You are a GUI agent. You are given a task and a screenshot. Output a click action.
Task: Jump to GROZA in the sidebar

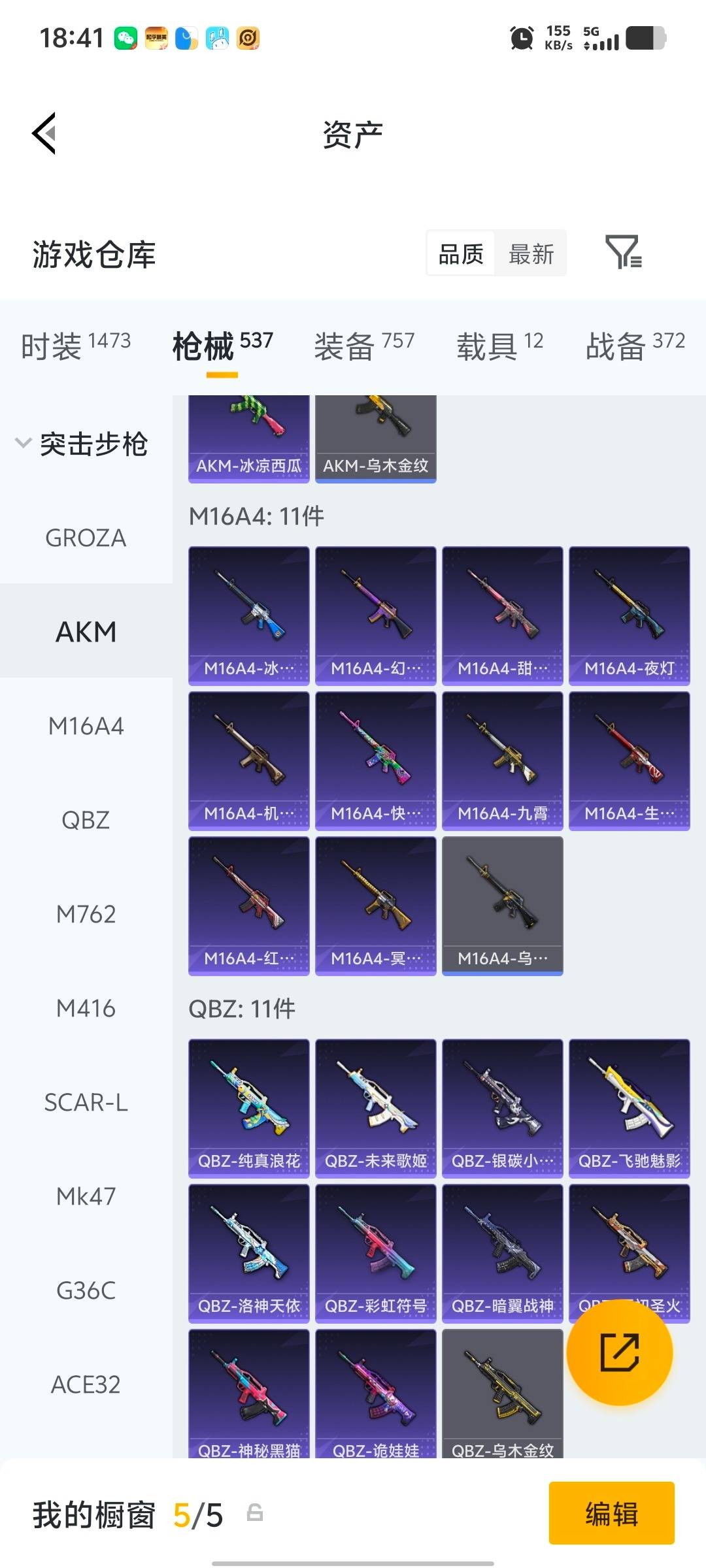(x=86, y=538)
